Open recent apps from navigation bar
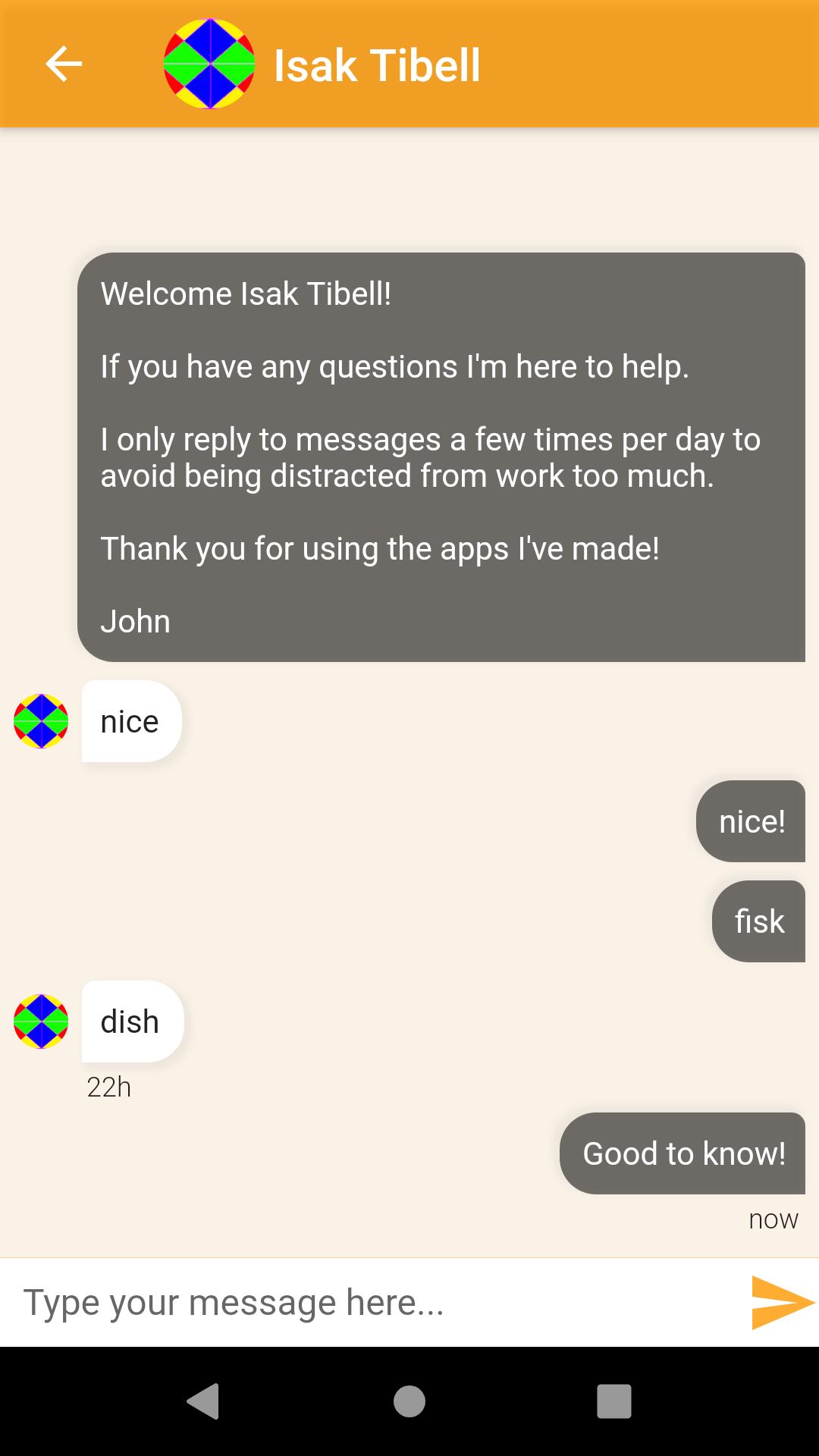The height and width of the screenshot is (1456, 819). tap(613, 1401)
